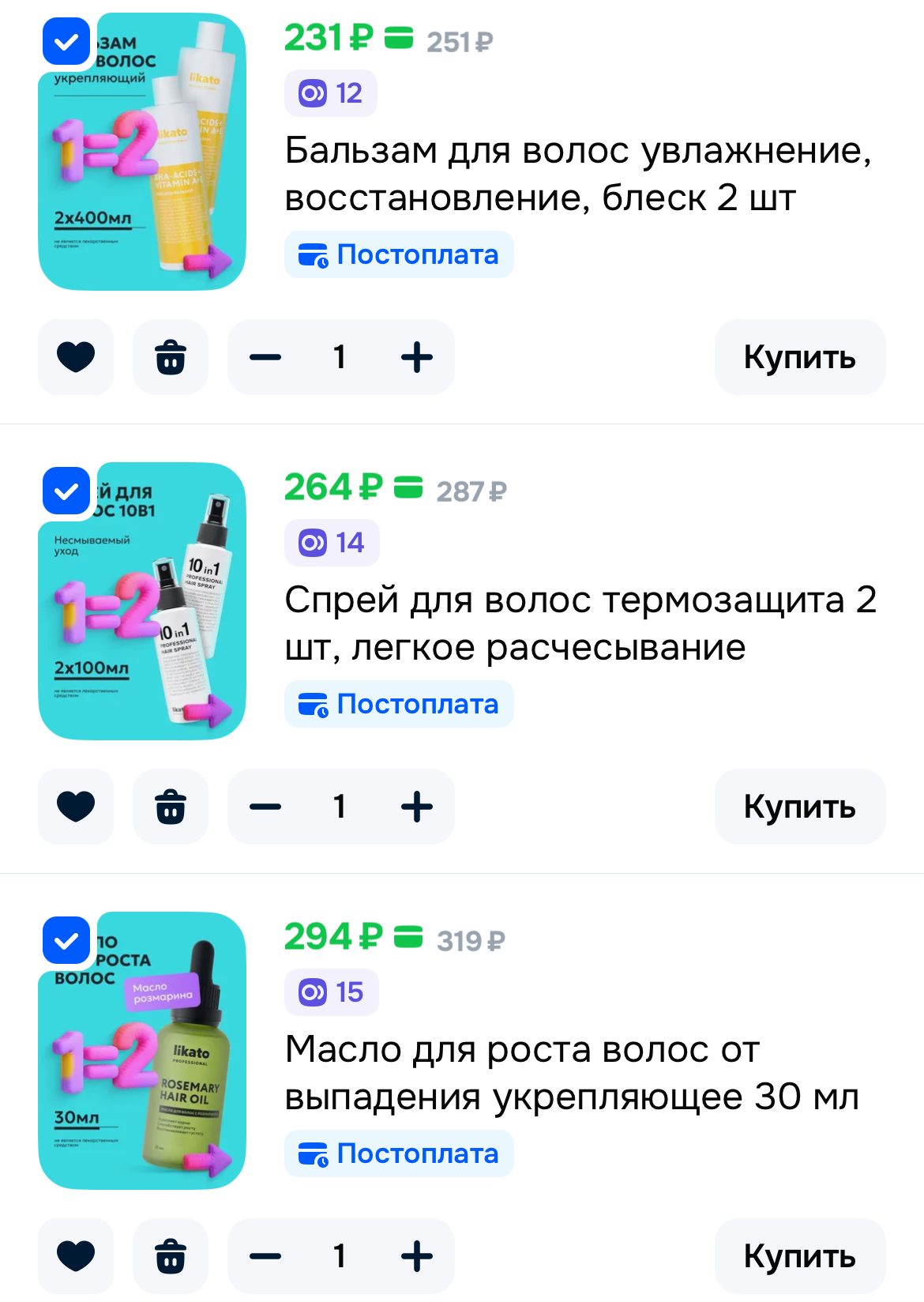The height and width of the screenshot is (1302, 924).
Task: Uncheck the hair balm item checkbox
Action: 66,41
